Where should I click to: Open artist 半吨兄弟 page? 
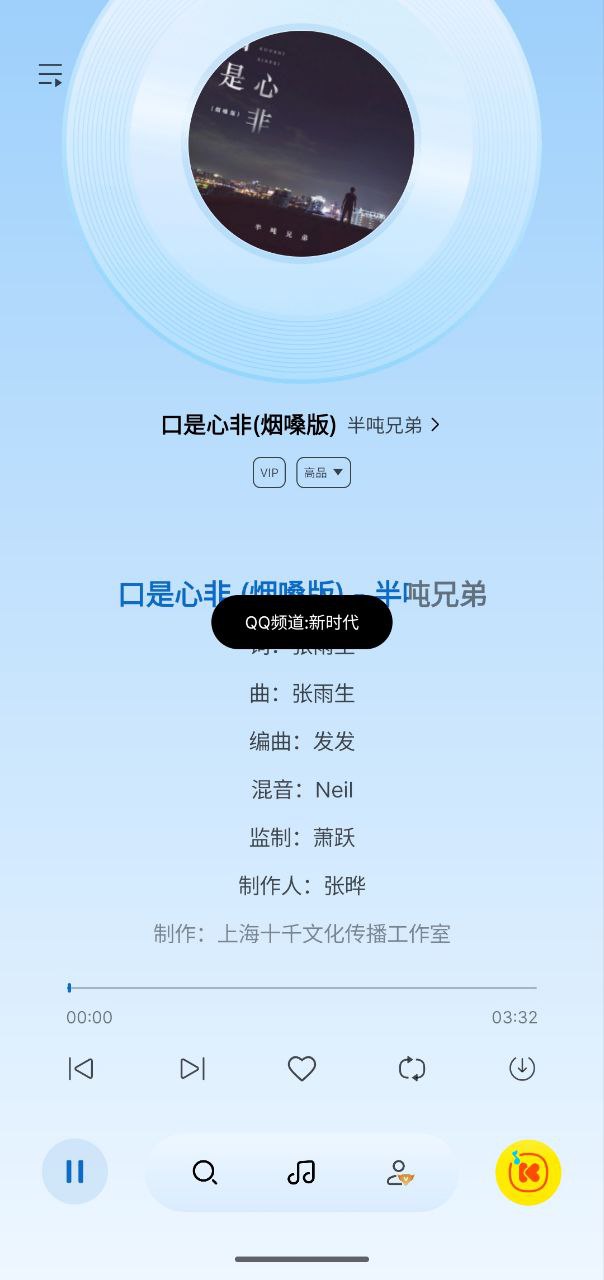393,425
